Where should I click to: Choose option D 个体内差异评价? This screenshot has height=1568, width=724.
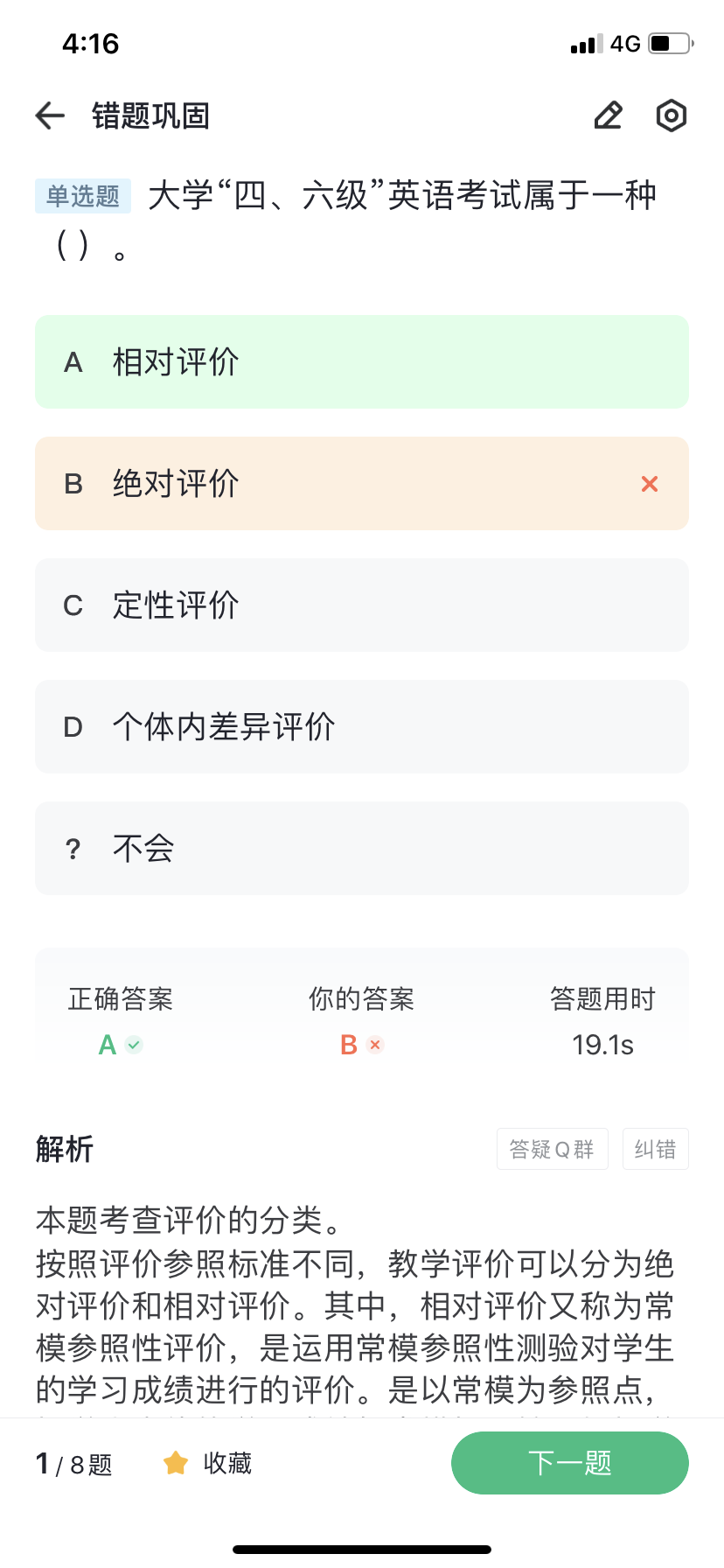coord(362,726)
